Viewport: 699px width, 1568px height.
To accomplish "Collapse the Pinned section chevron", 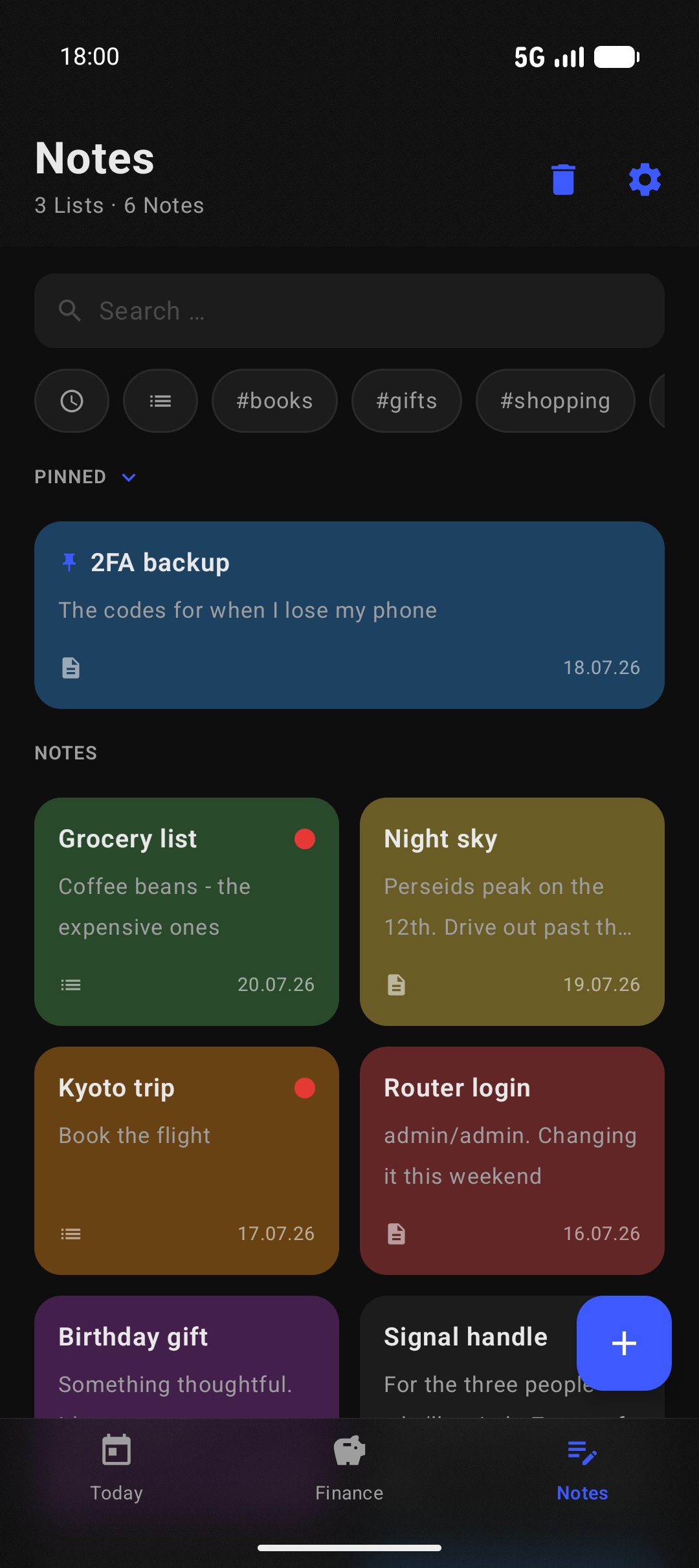I will (x=129, y=477).
